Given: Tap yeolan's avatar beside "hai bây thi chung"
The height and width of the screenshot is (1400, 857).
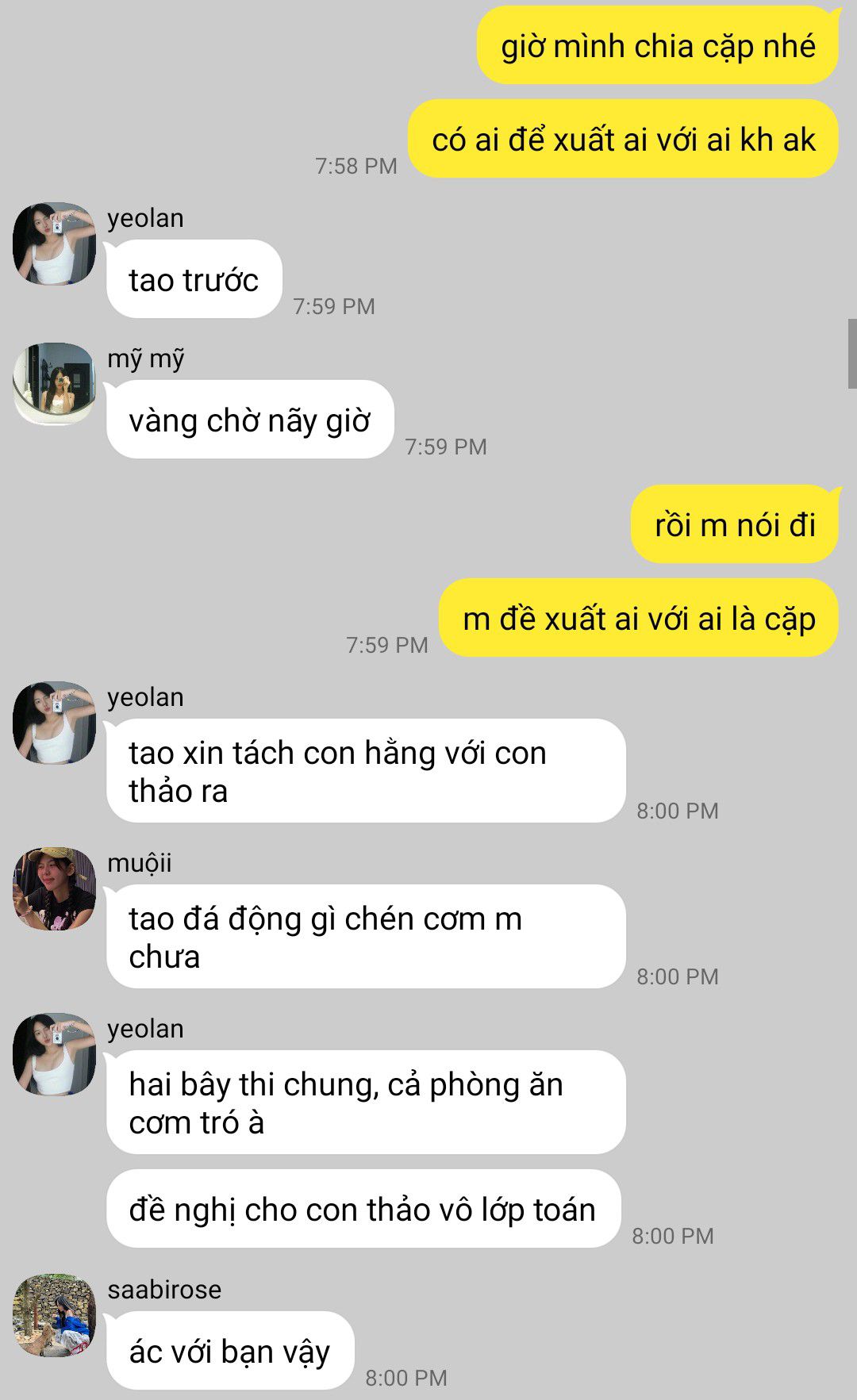Looking at the screenshot, I should pyautogui.click(x=54, y=1054).
